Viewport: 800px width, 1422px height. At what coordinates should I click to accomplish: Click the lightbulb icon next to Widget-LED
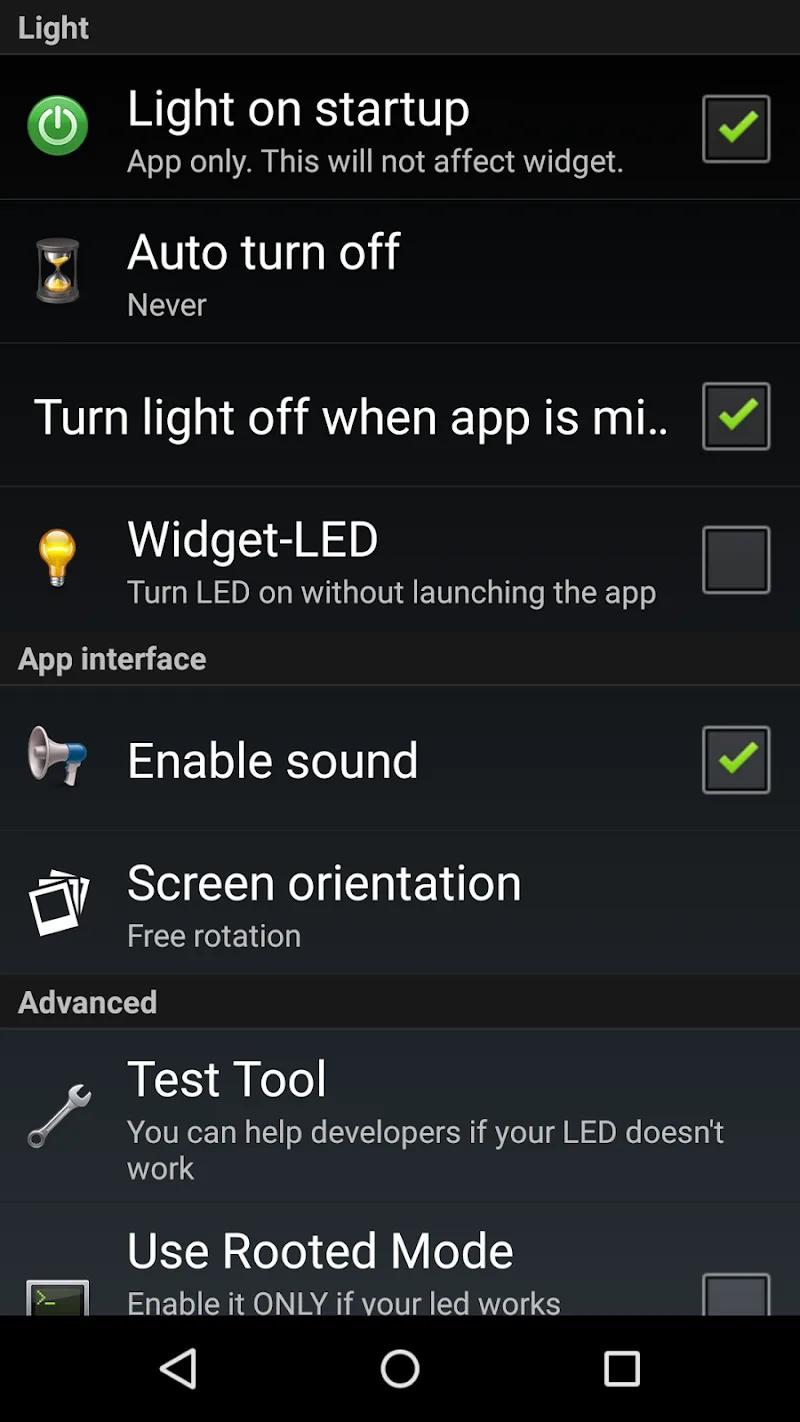[57, 559]
